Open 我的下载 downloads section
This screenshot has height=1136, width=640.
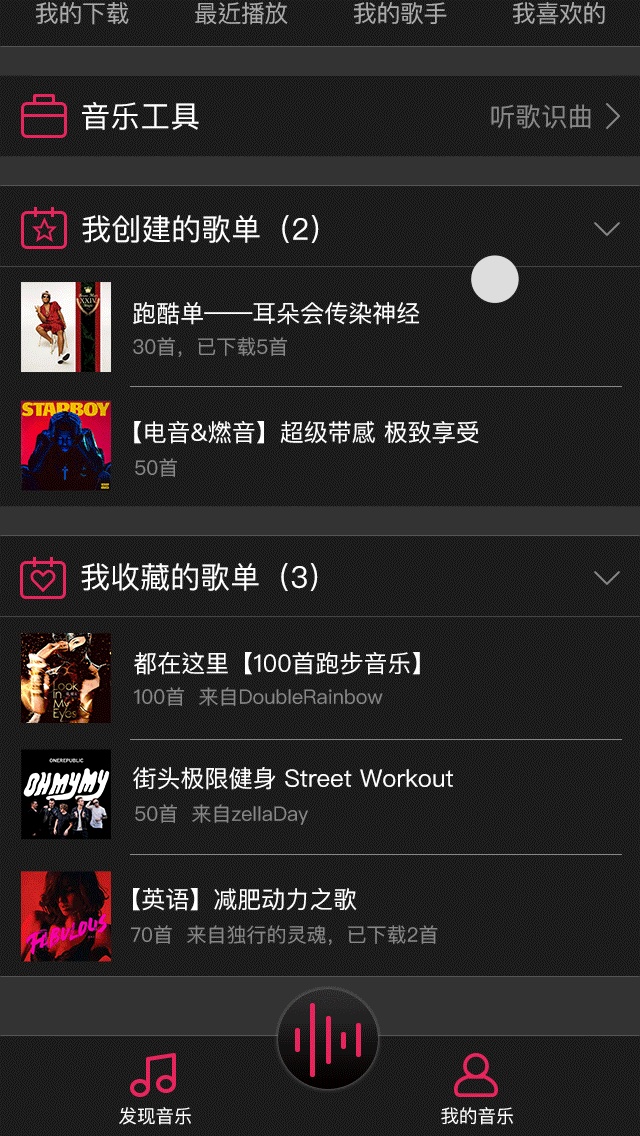click(82, 14)
